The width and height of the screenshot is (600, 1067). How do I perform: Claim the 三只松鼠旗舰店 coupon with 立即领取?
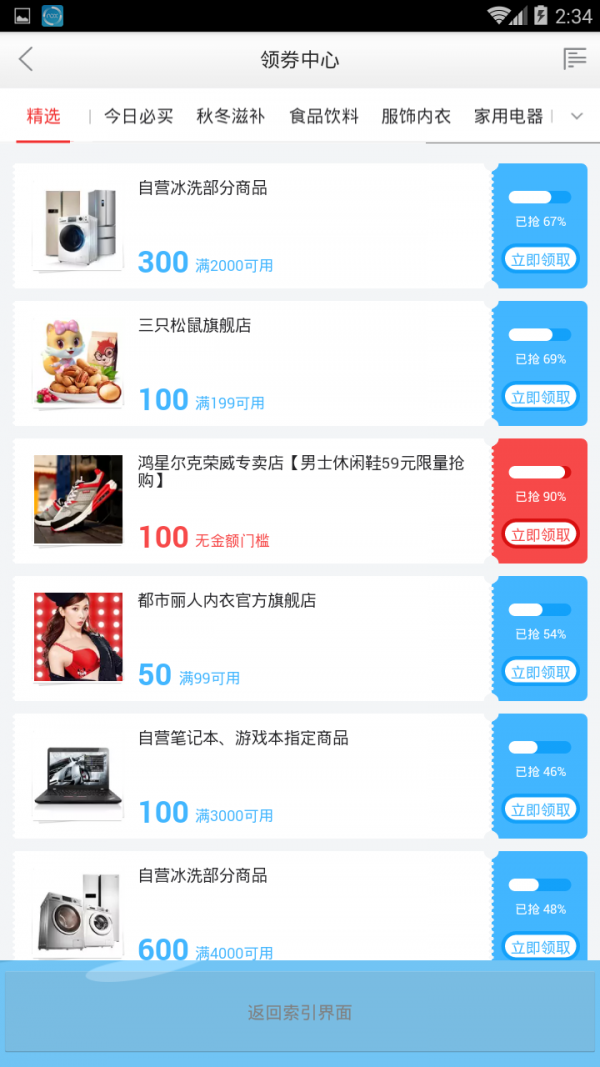coord(540,397)
